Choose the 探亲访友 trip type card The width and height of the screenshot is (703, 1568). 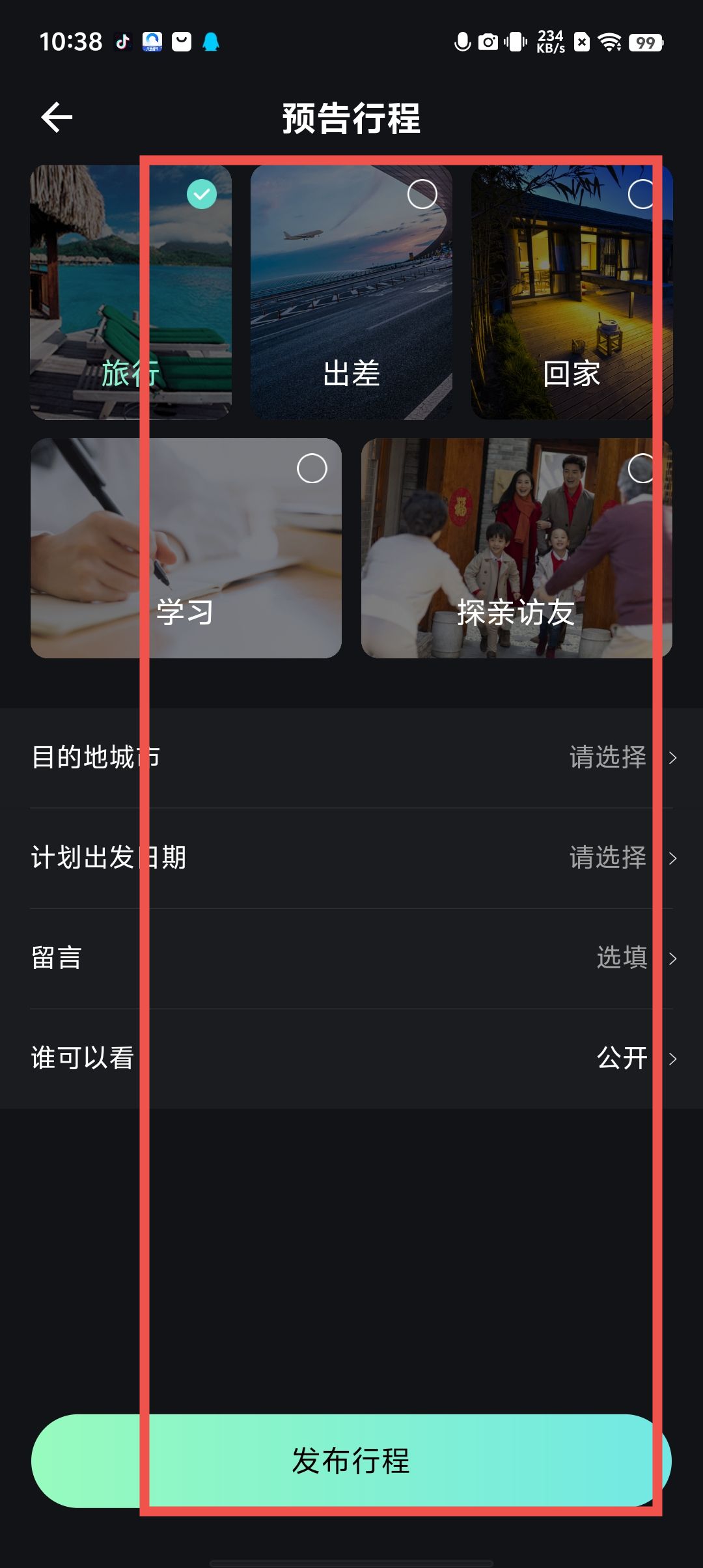tap(516, 548)
